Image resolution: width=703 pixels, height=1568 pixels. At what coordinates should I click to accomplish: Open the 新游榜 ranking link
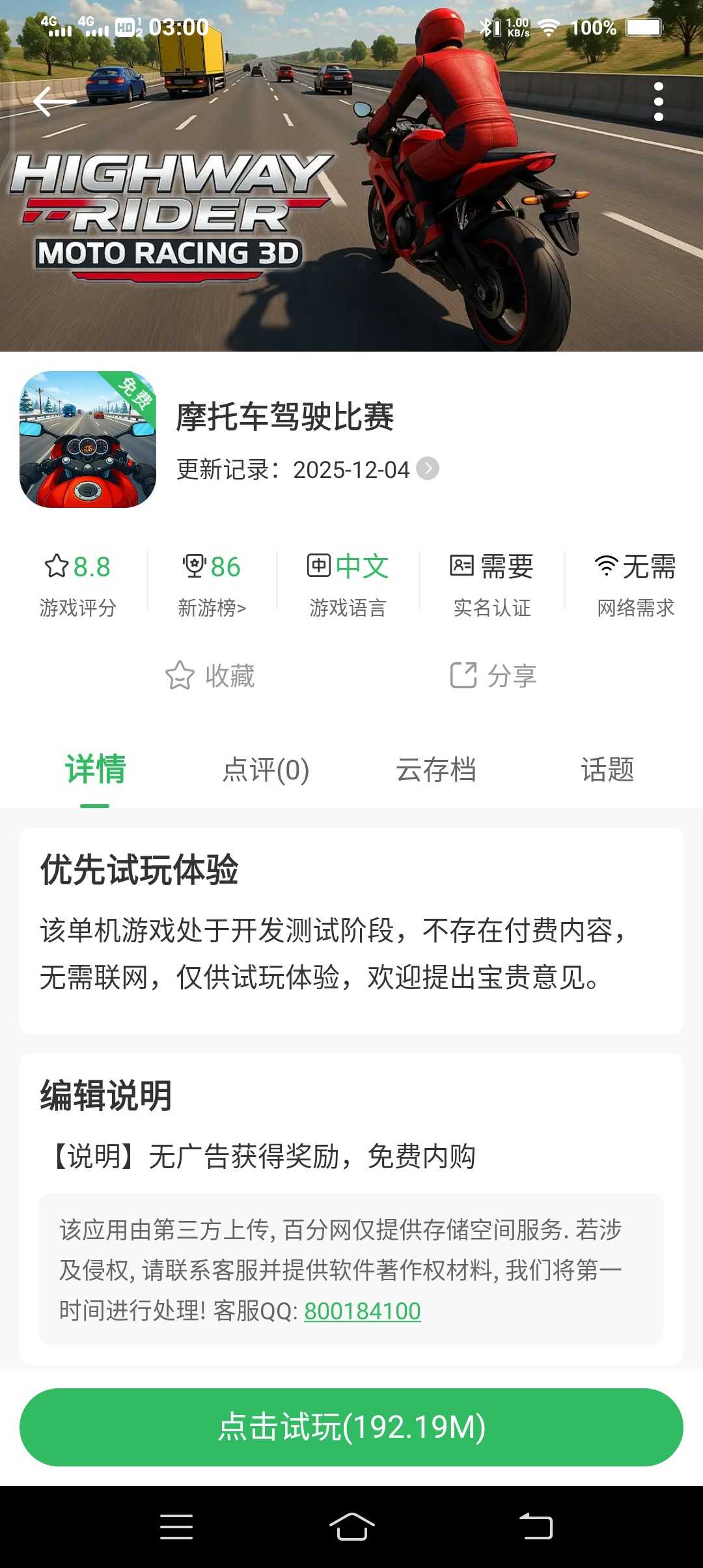pyautogui.click(x=212, y=583)
